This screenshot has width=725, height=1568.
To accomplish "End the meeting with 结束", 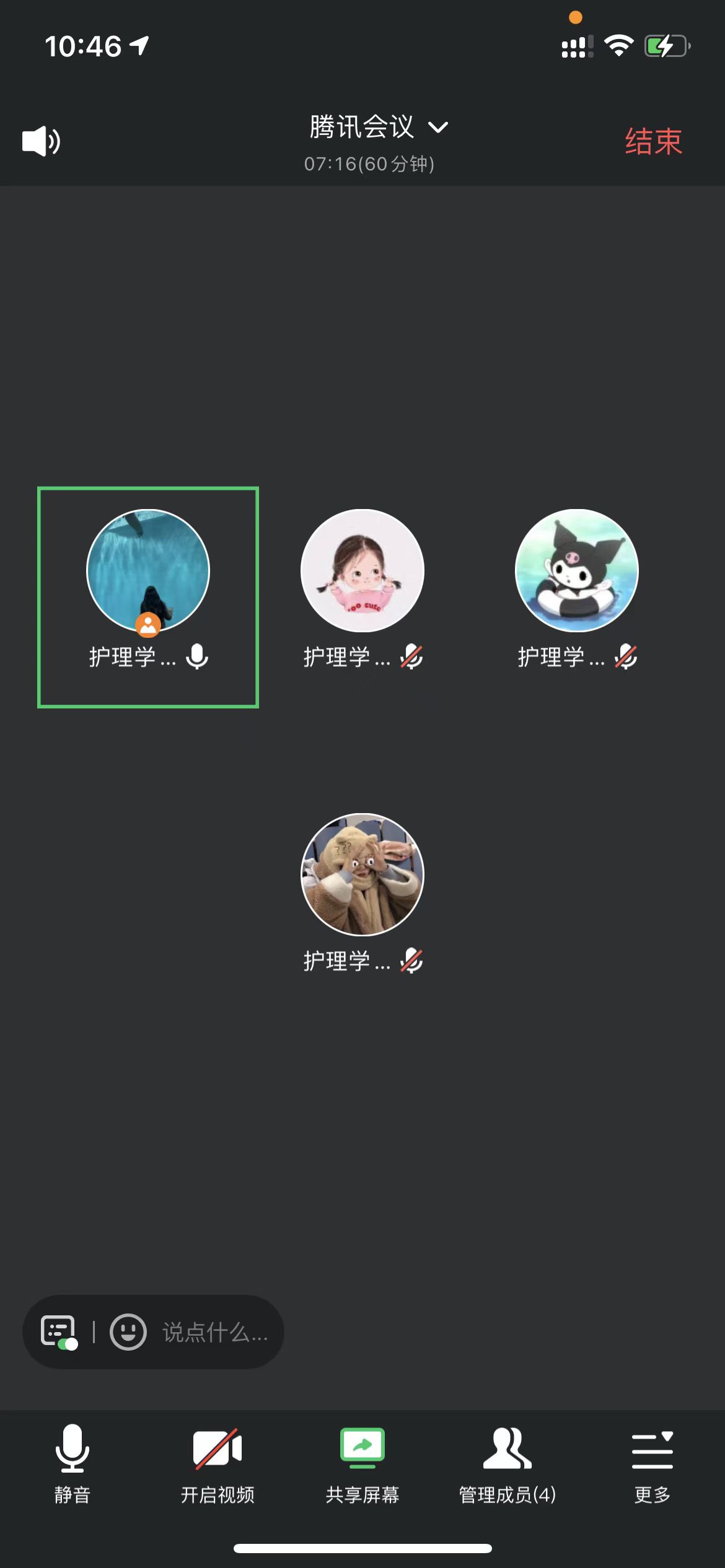I will [653, 141].
